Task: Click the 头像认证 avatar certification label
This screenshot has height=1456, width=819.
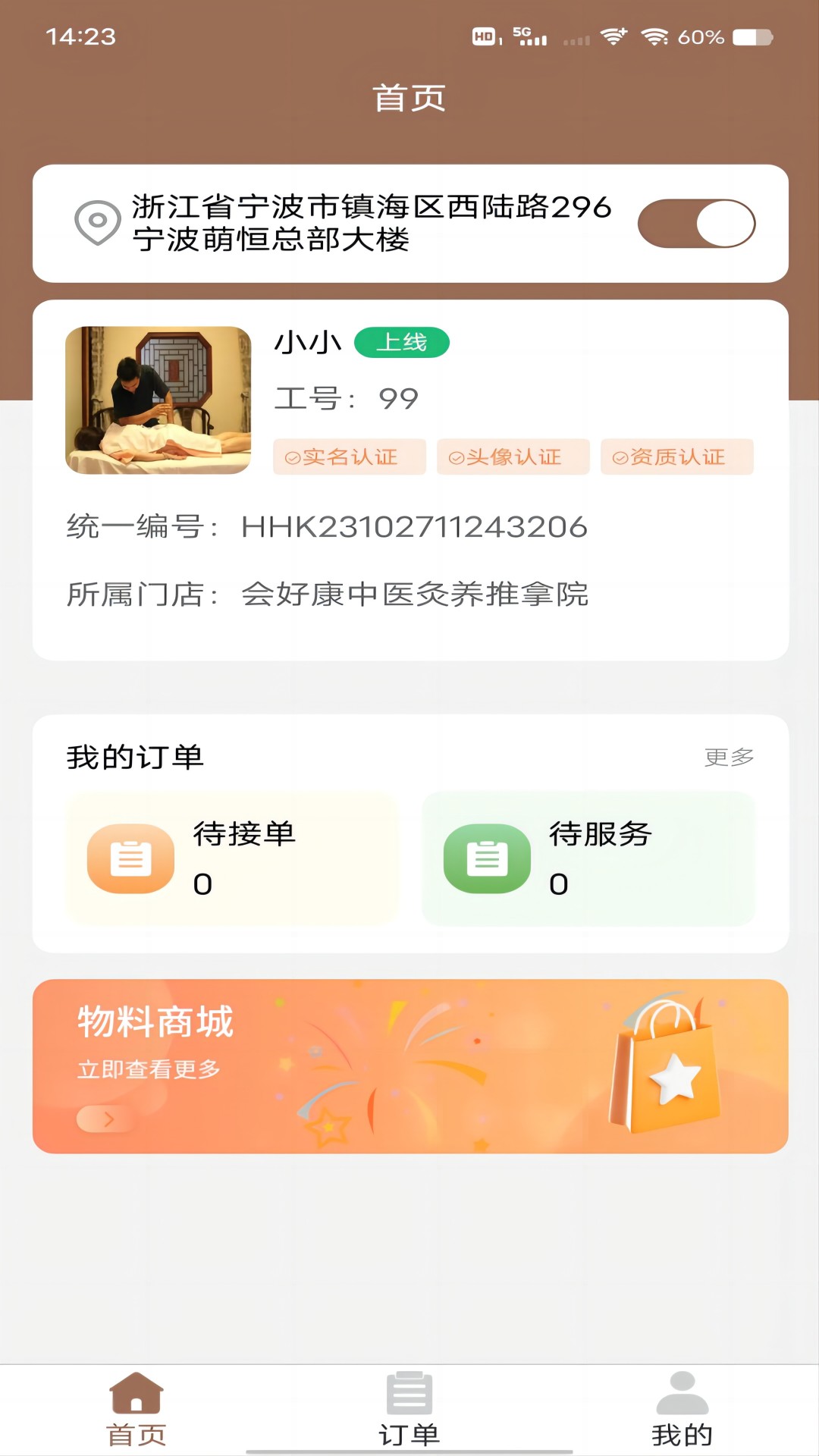Action: click(513, 457)
